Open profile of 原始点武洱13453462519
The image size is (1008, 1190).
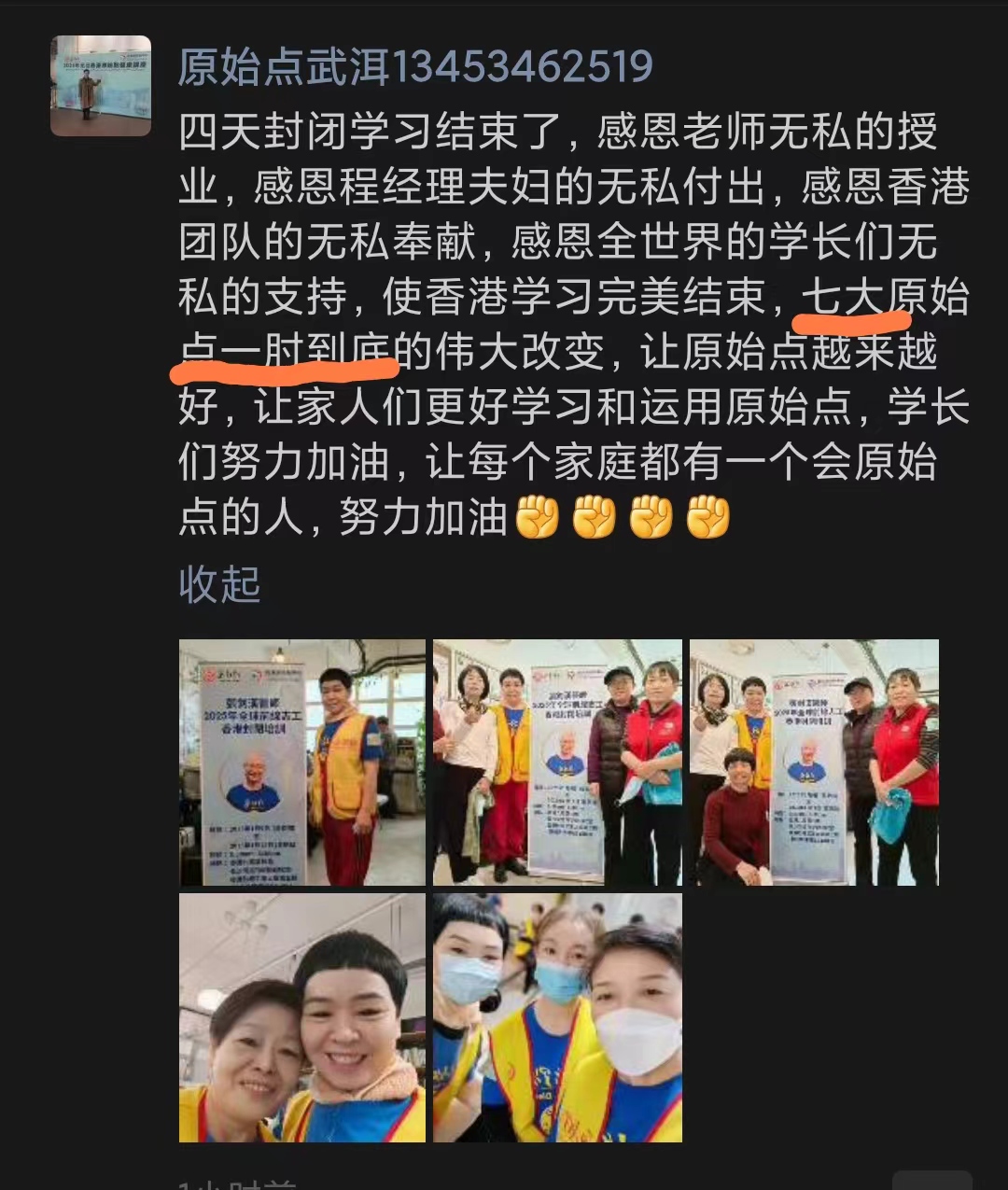point(415,67)
